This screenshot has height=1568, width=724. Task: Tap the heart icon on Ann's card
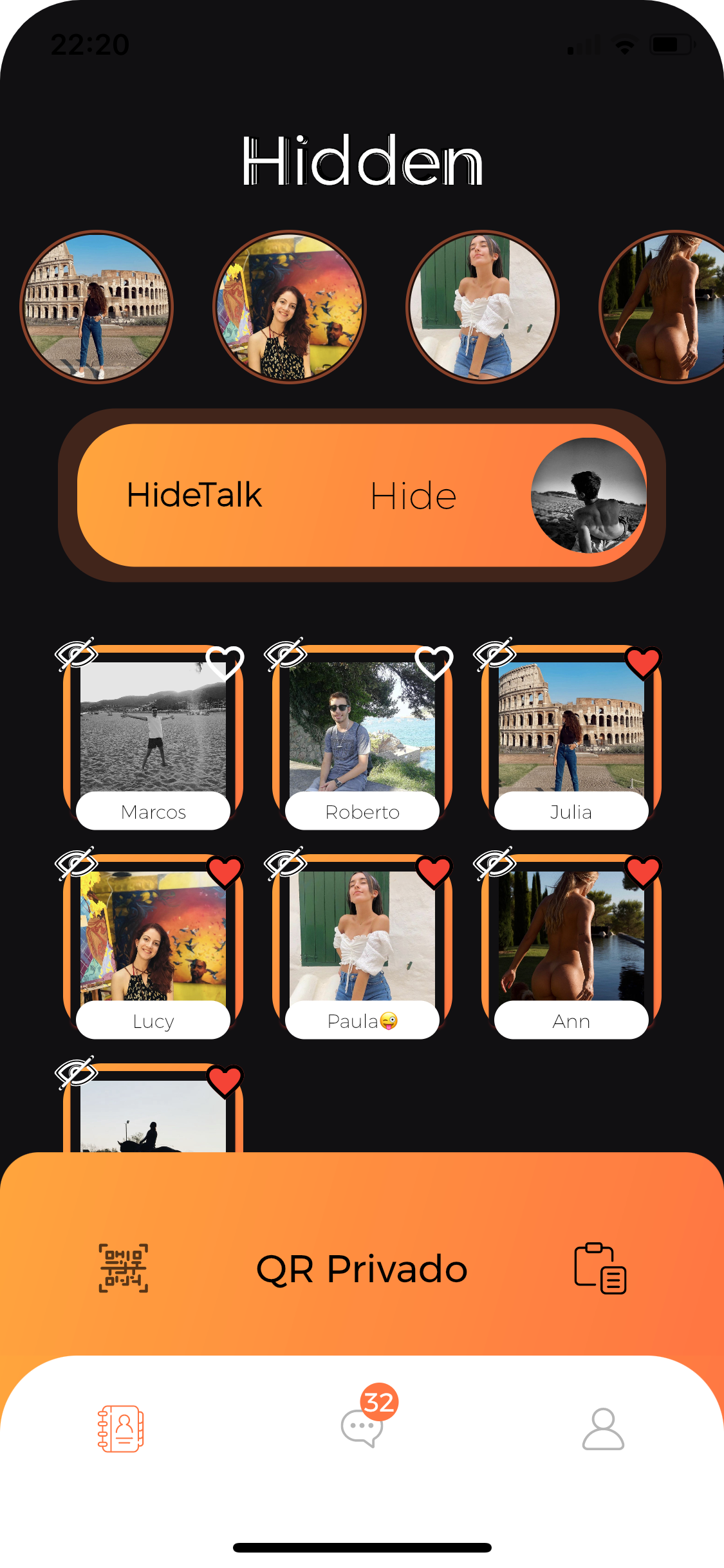(x=642, y=873)
